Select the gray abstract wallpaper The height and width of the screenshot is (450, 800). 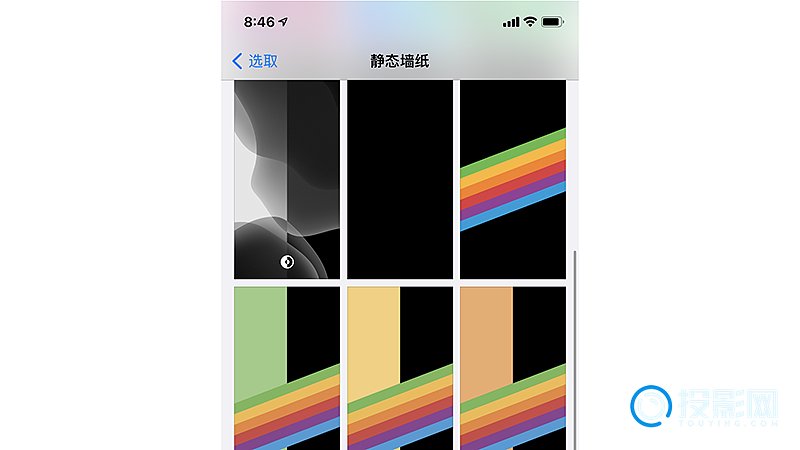coord(287,179)
